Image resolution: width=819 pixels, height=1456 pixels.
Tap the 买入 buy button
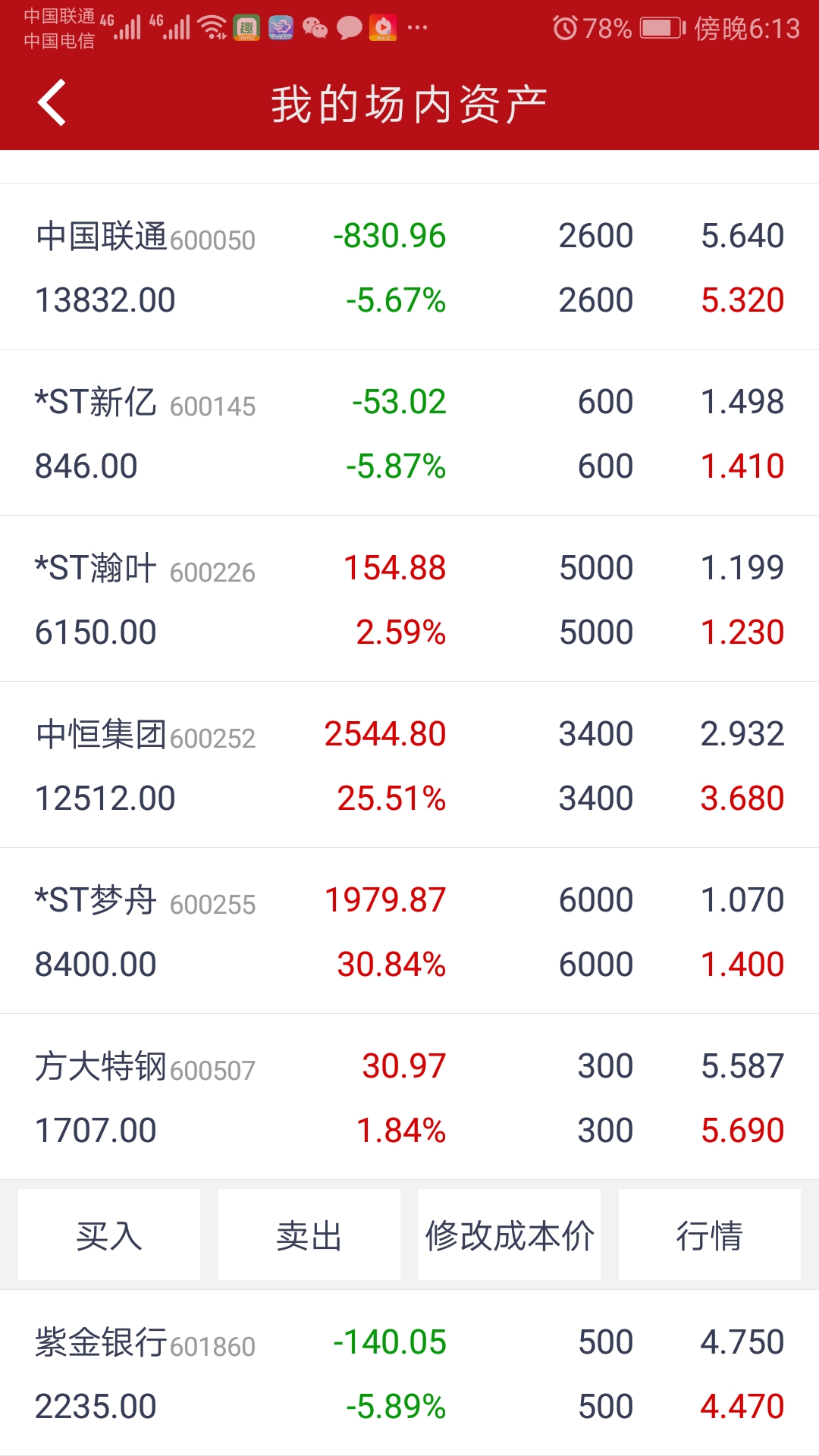pyautogui.click(x=108, y=1234)
